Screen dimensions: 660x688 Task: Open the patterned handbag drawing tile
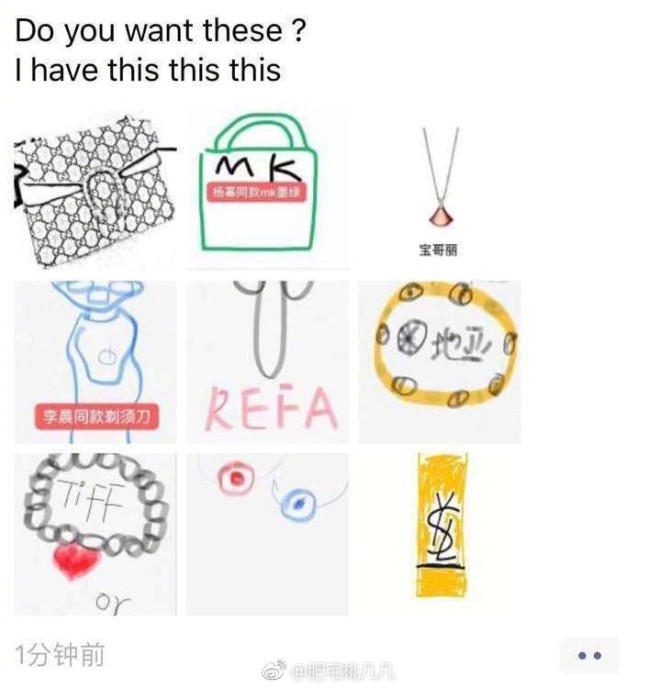tap(94, 188)
